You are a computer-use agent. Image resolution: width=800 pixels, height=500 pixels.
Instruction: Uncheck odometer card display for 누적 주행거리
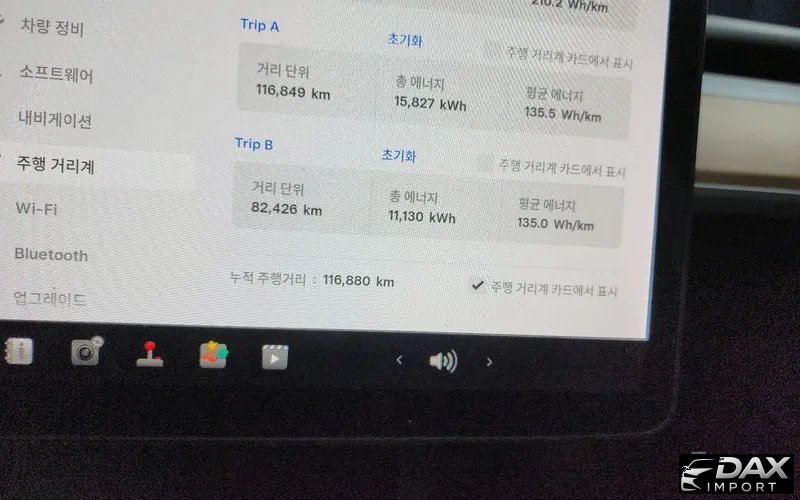[479, 286]
